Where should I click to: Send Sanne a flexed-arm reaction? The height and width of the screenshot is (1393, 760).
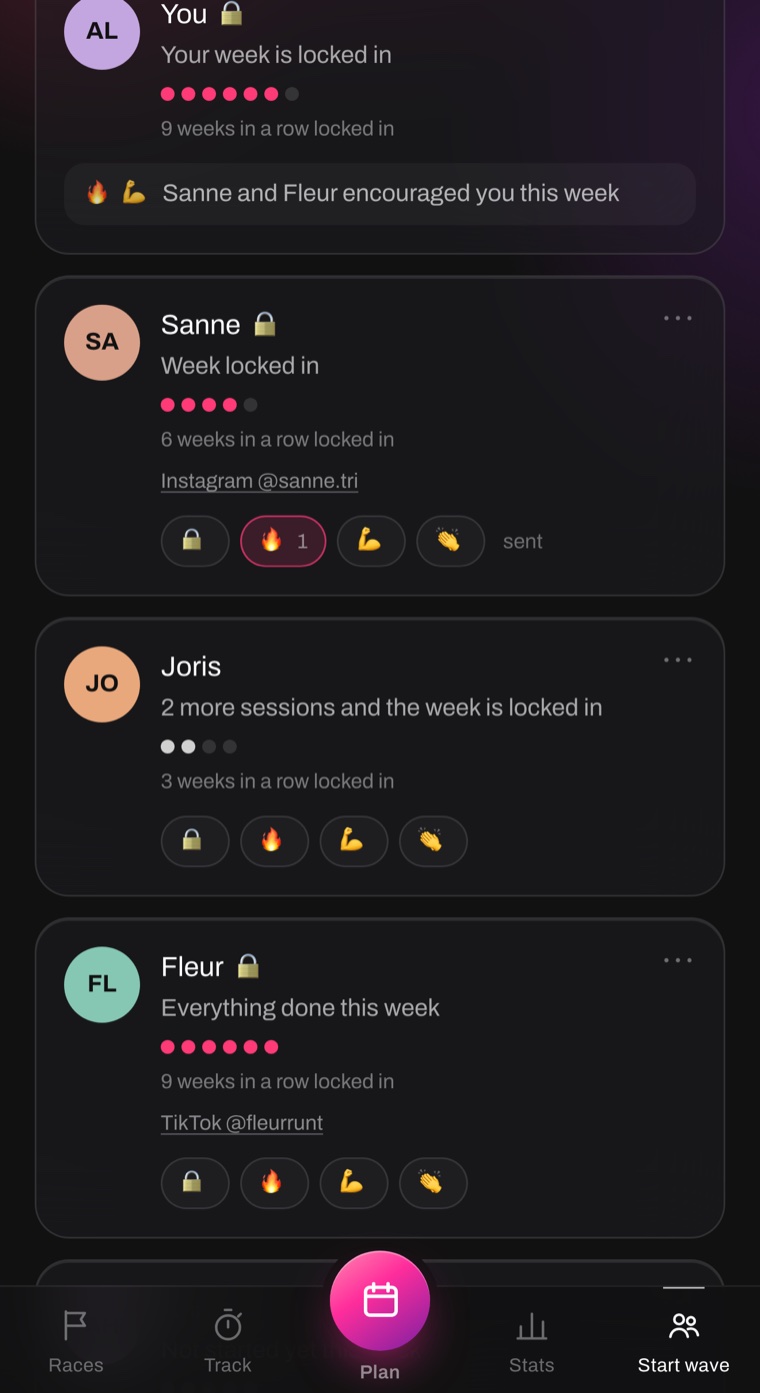tap(371, 541)
